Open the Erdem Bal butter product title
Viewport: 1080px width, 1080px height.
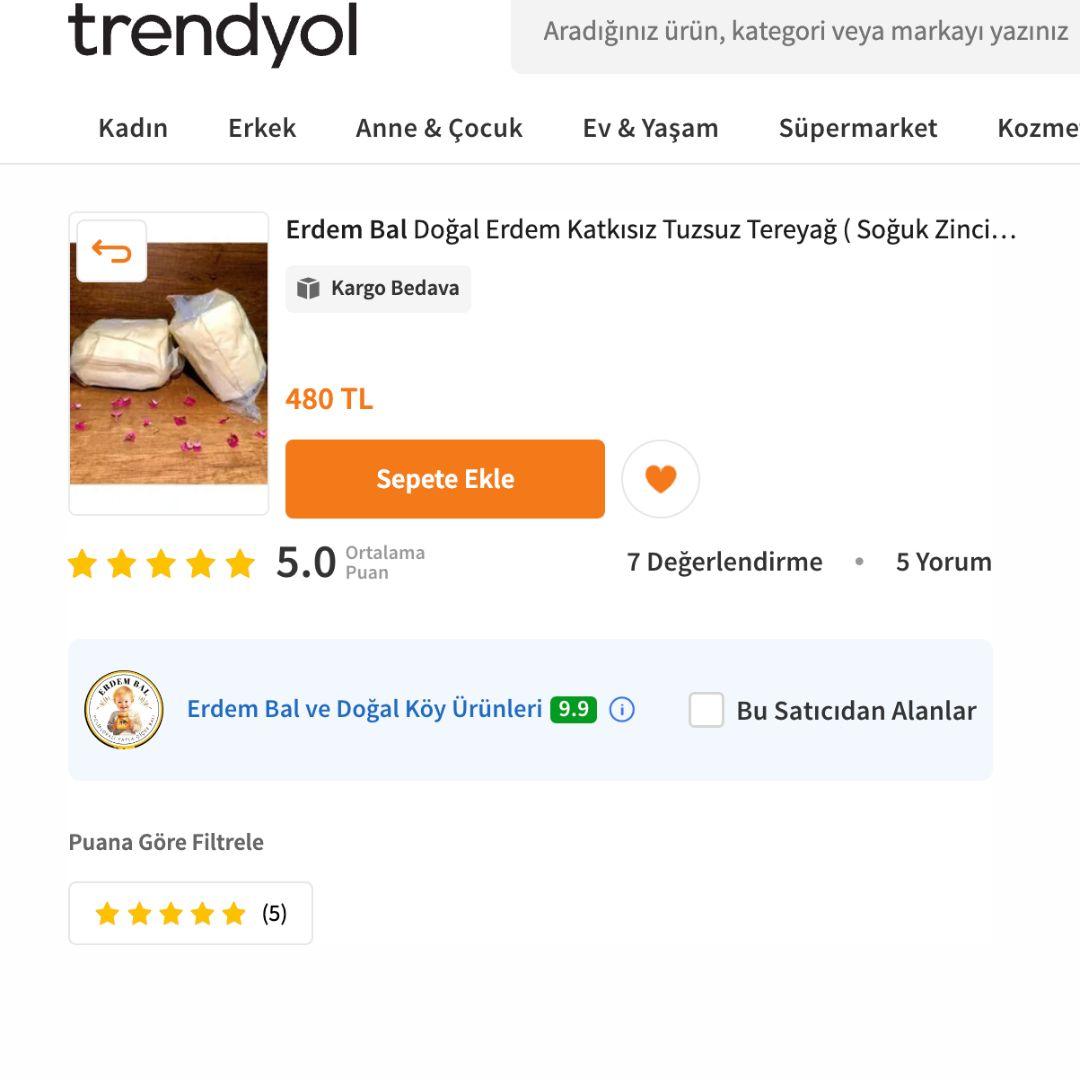coord(650,230)
